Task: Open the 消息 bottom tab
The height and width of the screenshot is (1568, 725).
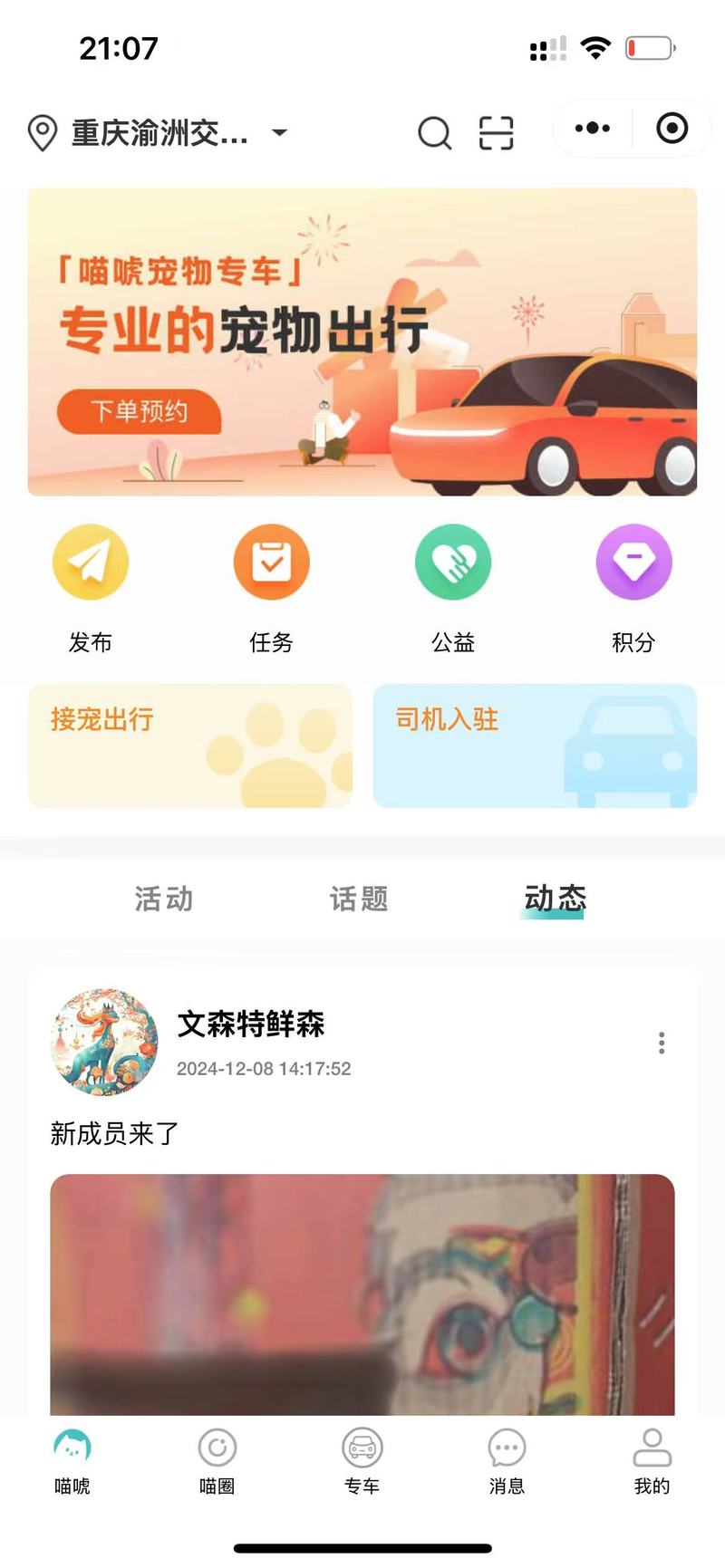Action: click(507, 1460)
